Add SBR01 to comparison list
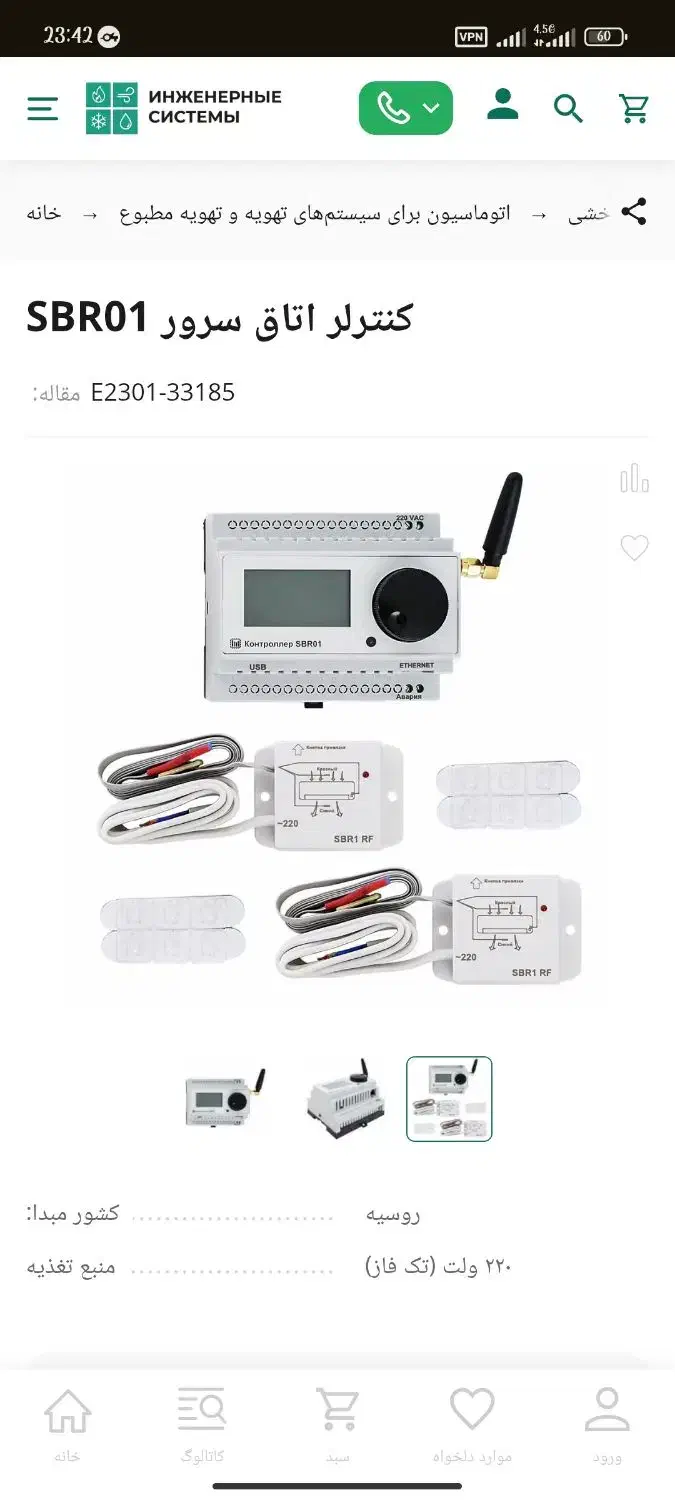Screen dimensions: 675x1500 point(634,479)
